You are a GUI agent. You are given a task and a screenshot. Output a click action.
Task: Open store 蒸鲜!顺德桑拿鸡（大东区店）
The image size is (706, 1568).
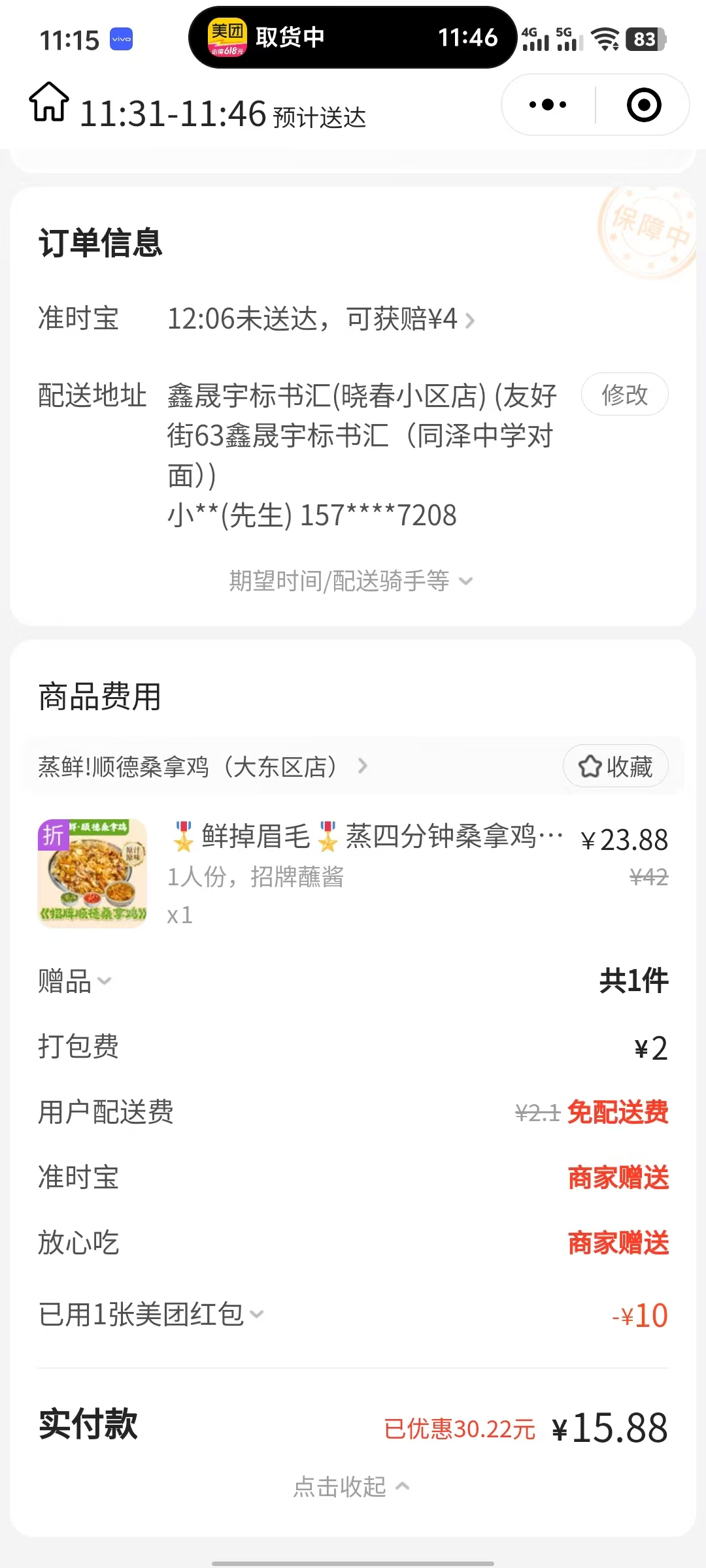click(x=203, y=766)
